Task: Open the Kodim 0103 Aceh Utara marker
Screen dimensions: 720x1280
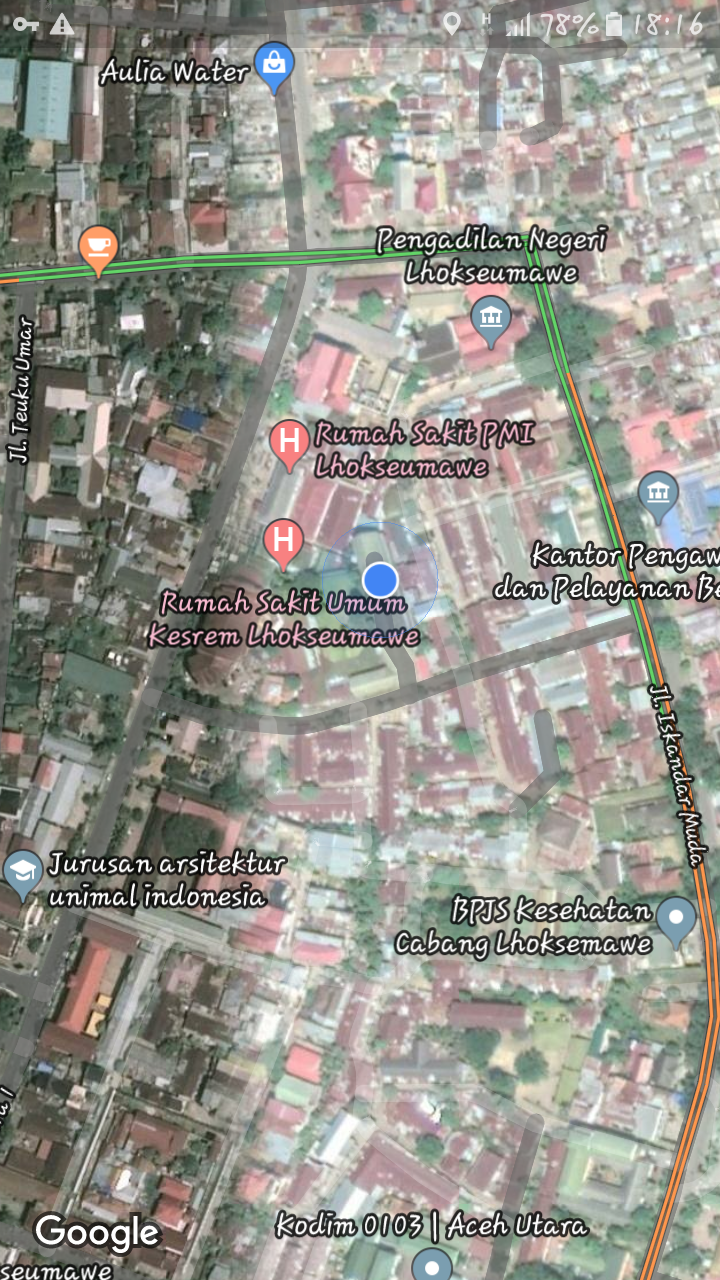Action: (432, 1264)
